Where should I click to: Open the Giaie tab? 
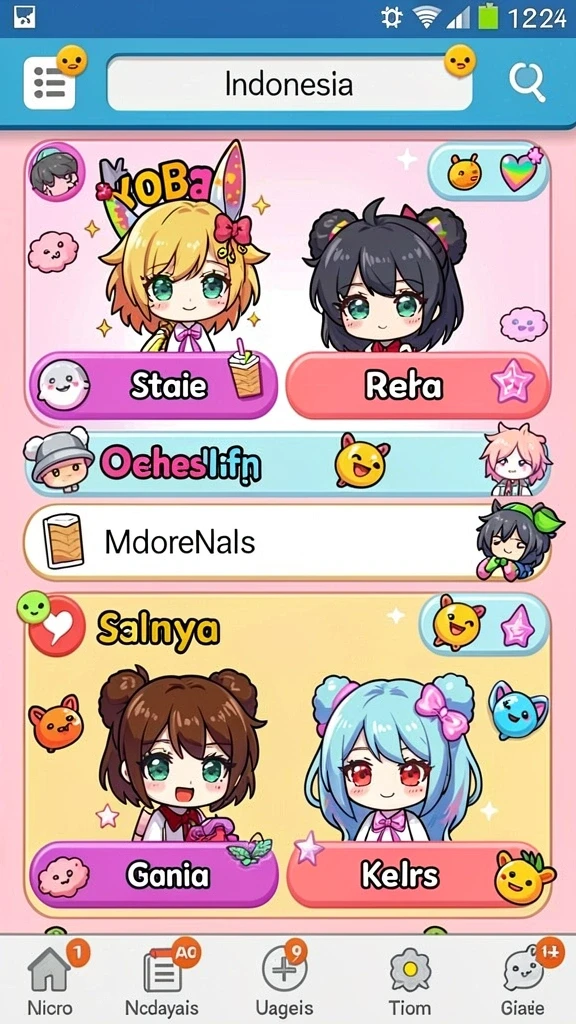coord(526,979)
